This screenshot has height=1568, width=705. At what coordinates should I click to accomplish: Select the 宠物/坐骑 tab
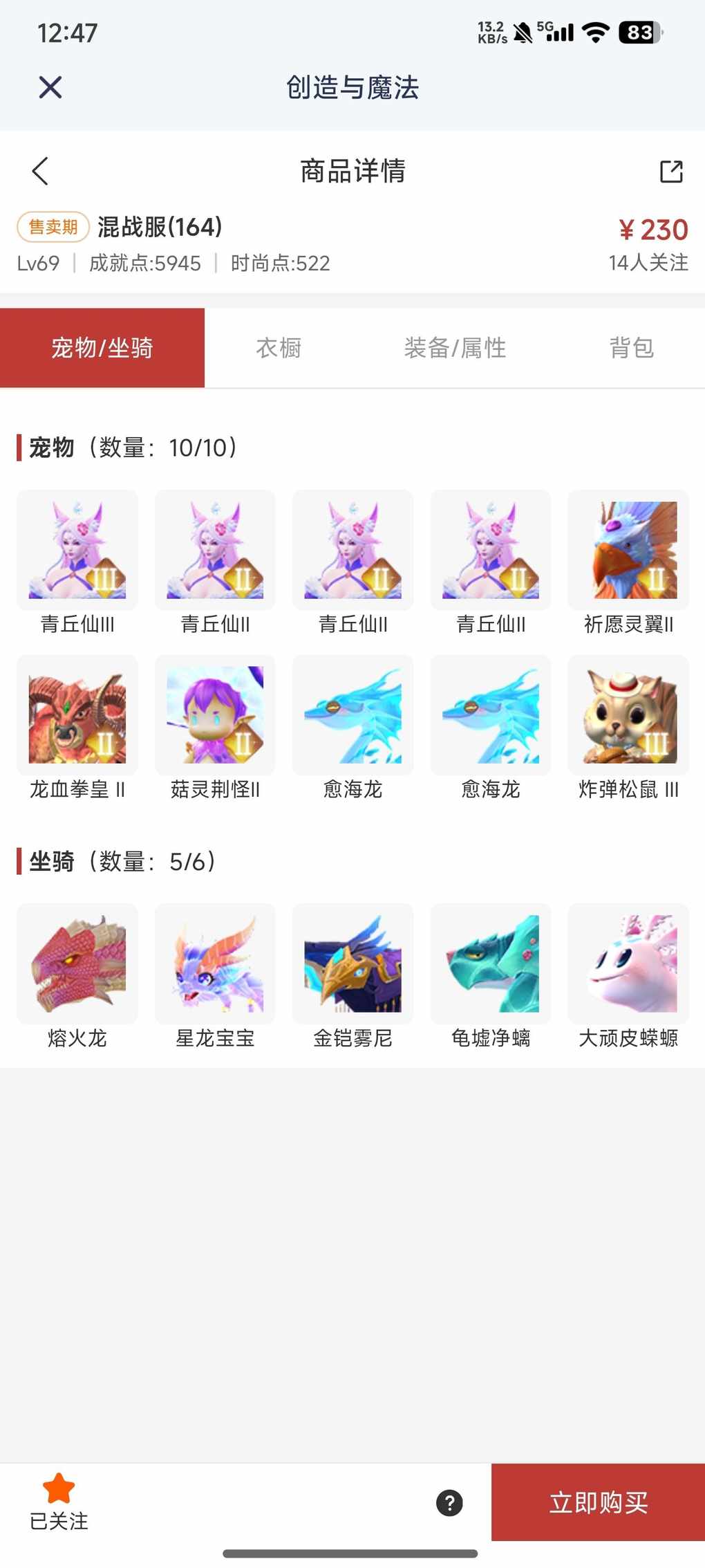pyautogui.click(x=102, y=348)
